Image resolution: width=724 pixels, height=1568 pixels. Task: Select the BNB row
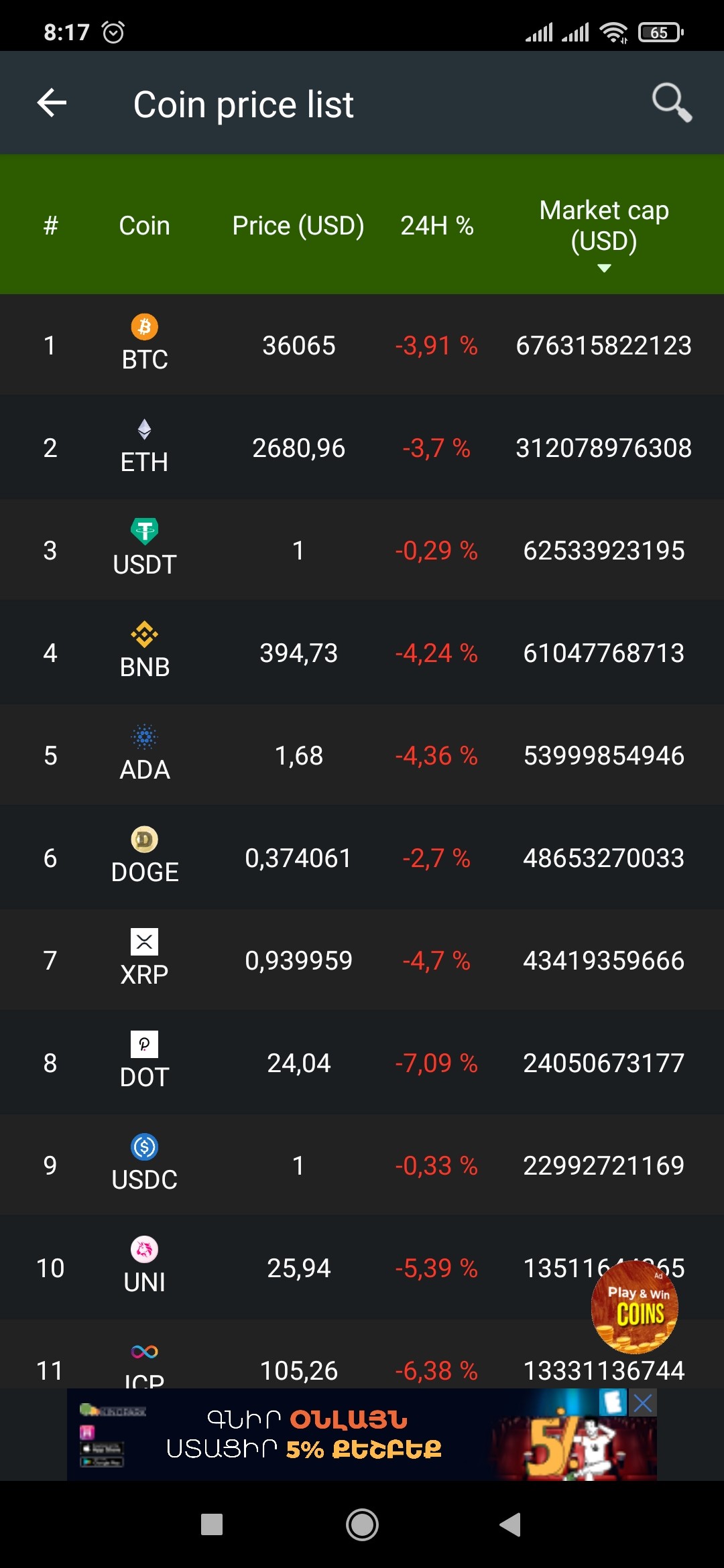(x=362, y=653)
